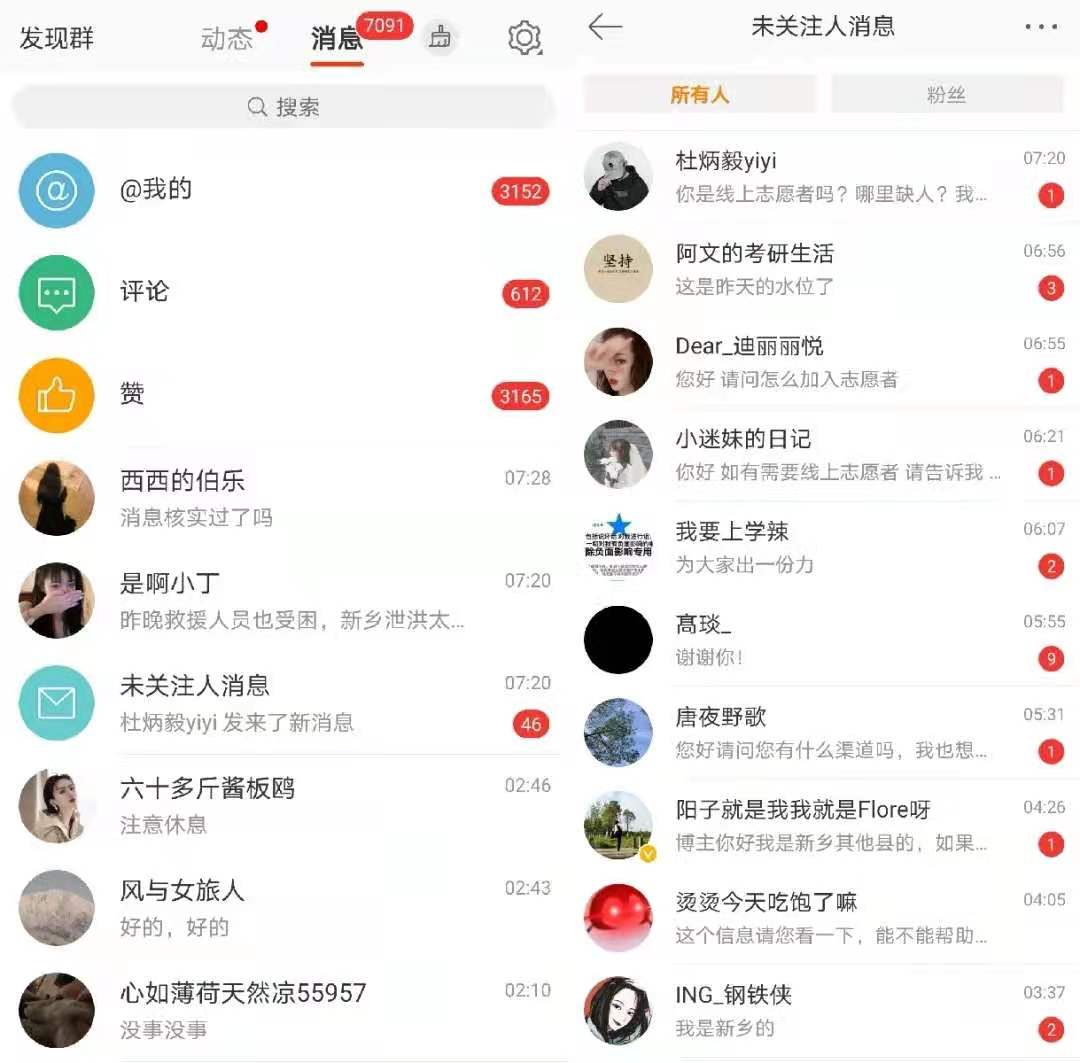This screenshot has width=1080, height=1063.
Task: Open the three-dot overflow menu
Action: tap(1041, 27)
